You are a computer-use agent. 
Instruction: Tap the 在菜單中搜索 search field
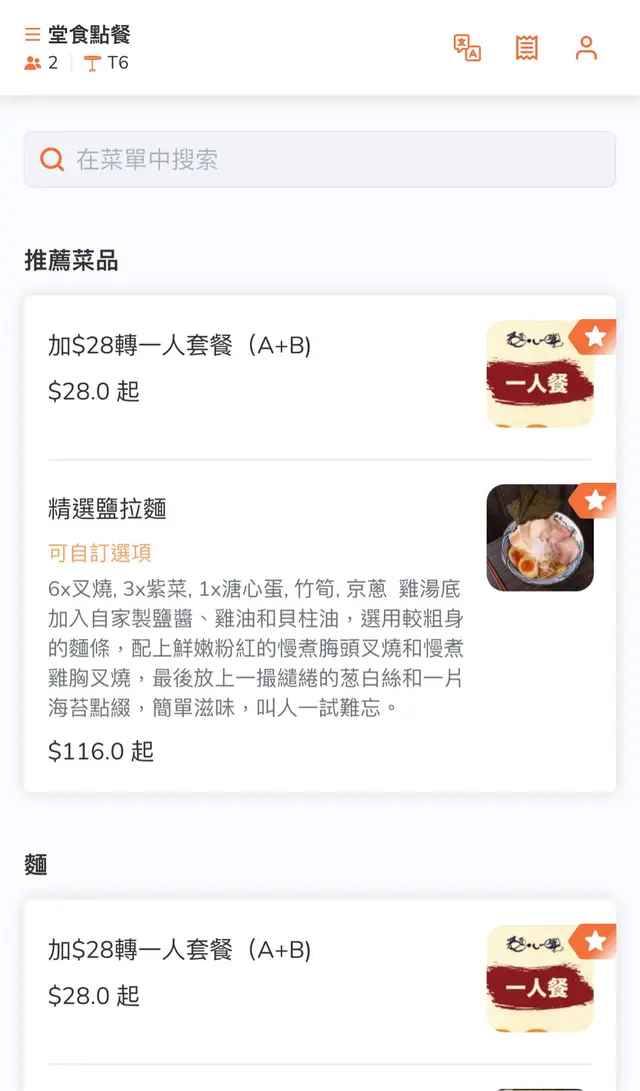click(320, 159)
